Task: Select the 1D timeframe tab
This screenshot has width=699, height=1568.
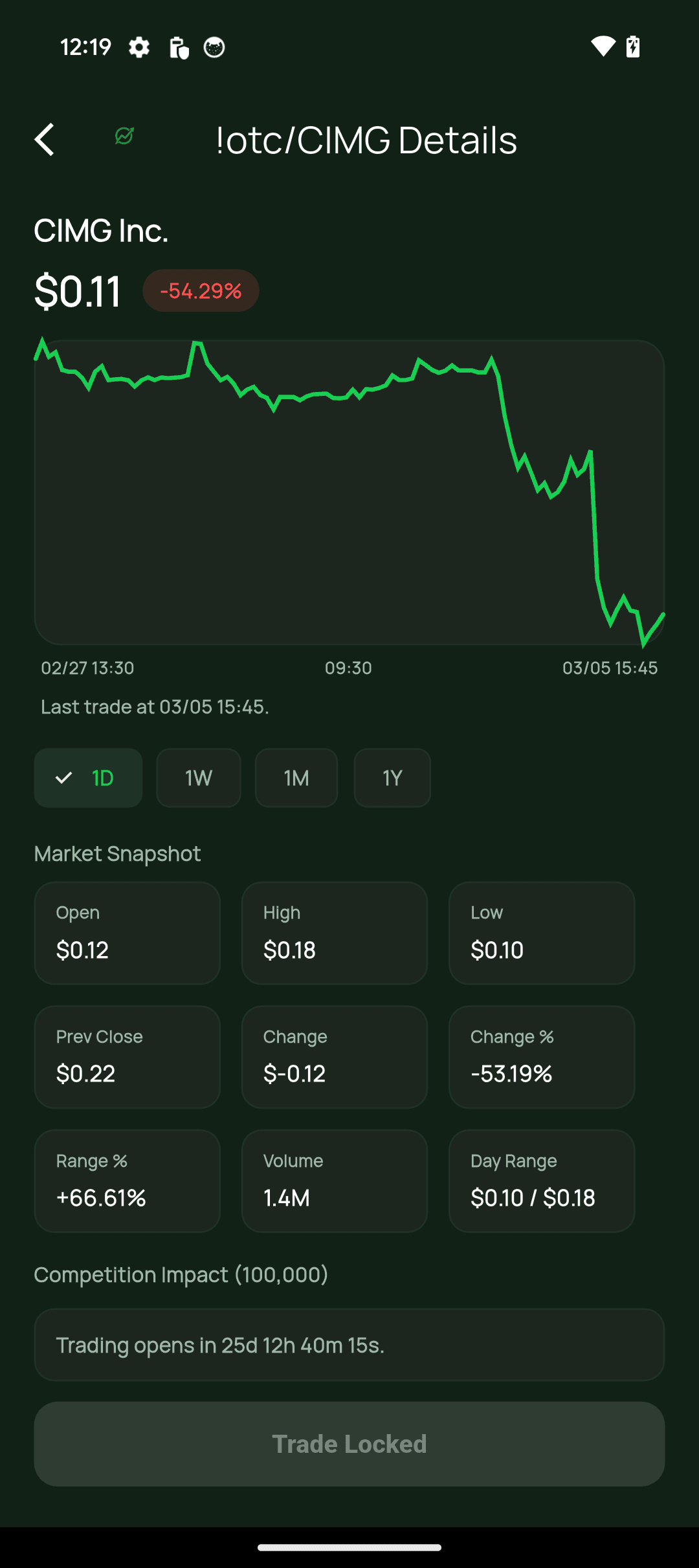Action: point(88,778)
